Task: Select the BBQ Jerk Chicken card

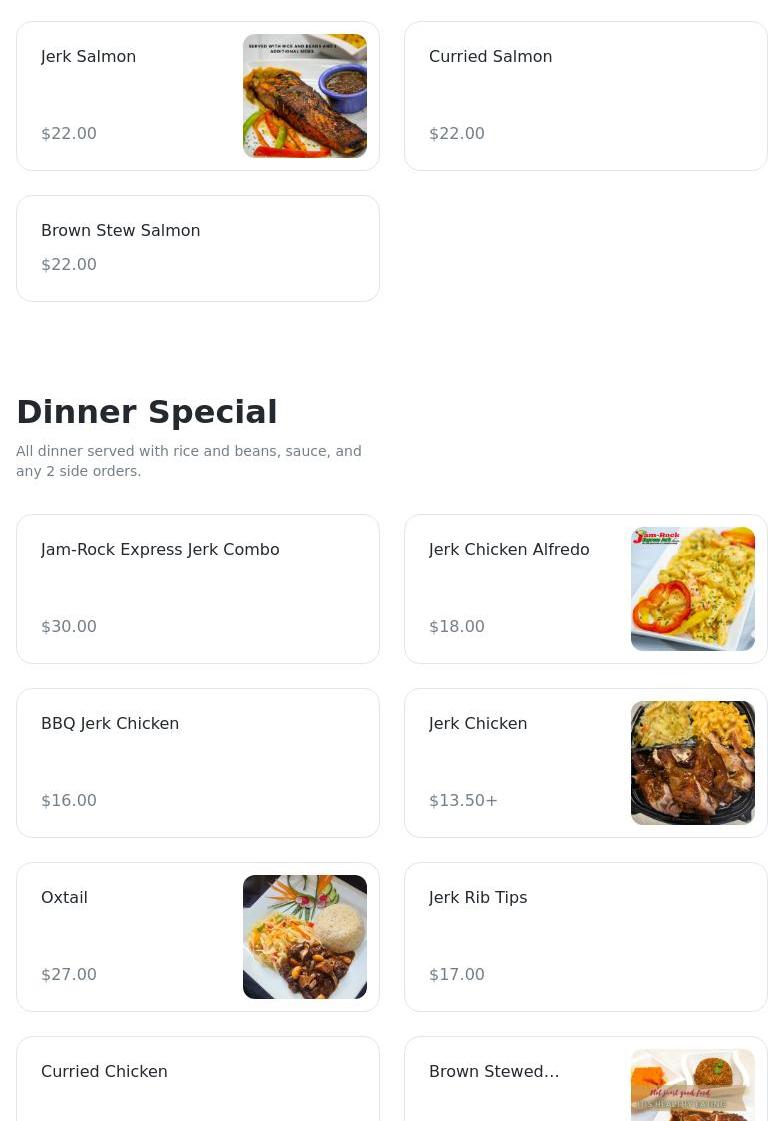Action: 198,763
